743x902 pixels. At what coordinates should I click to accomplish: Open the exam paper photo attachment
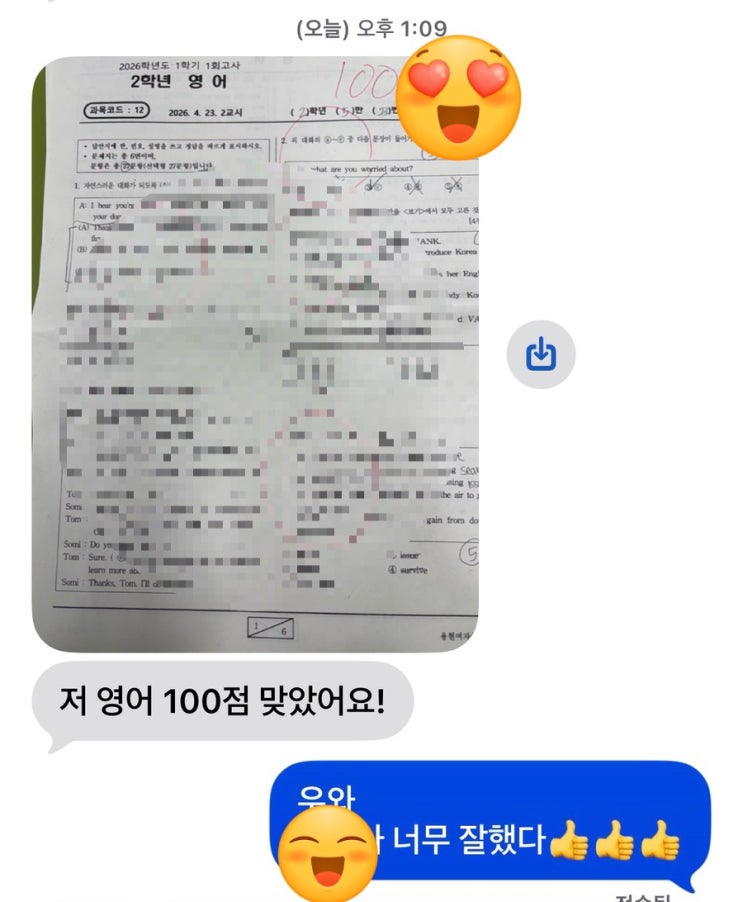(x=255, y=355)
